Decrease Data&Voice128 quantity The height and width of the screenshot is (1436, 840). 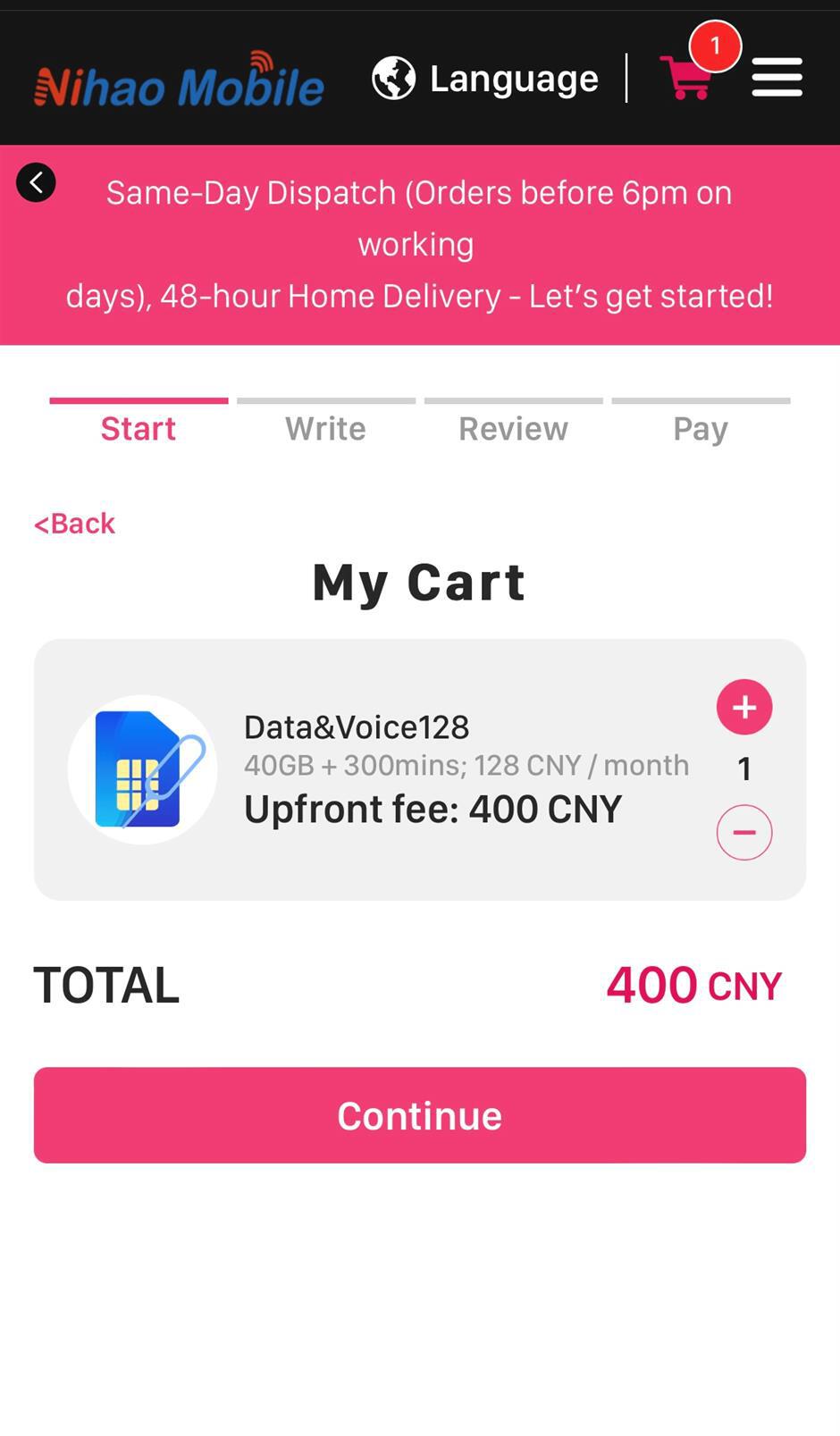click(743, 832)
